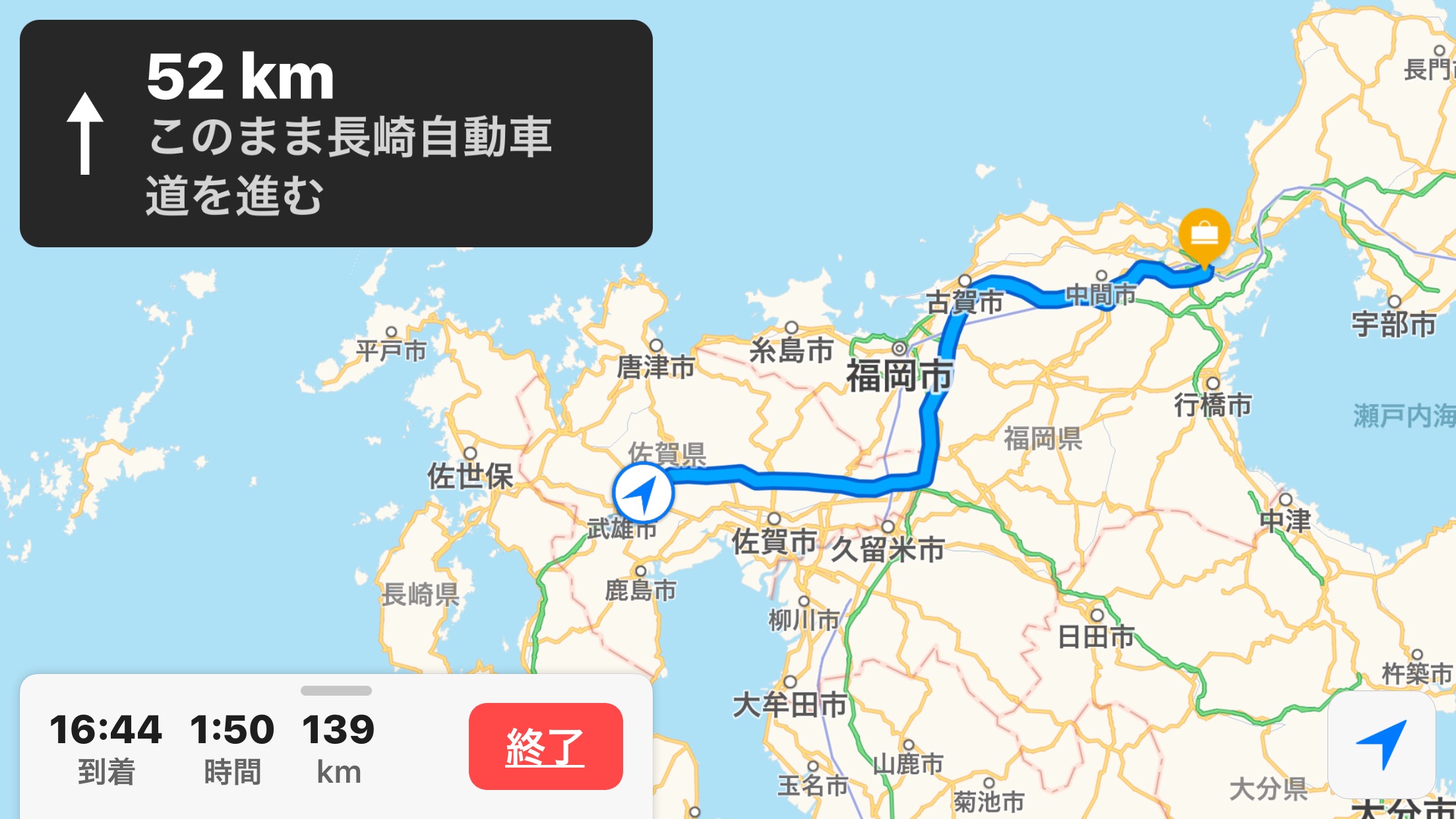Image resolution: width=1456 pixels, height=819 pixels.
Task: Tap the orange destination pin
Action: [x=1204, y=235]
